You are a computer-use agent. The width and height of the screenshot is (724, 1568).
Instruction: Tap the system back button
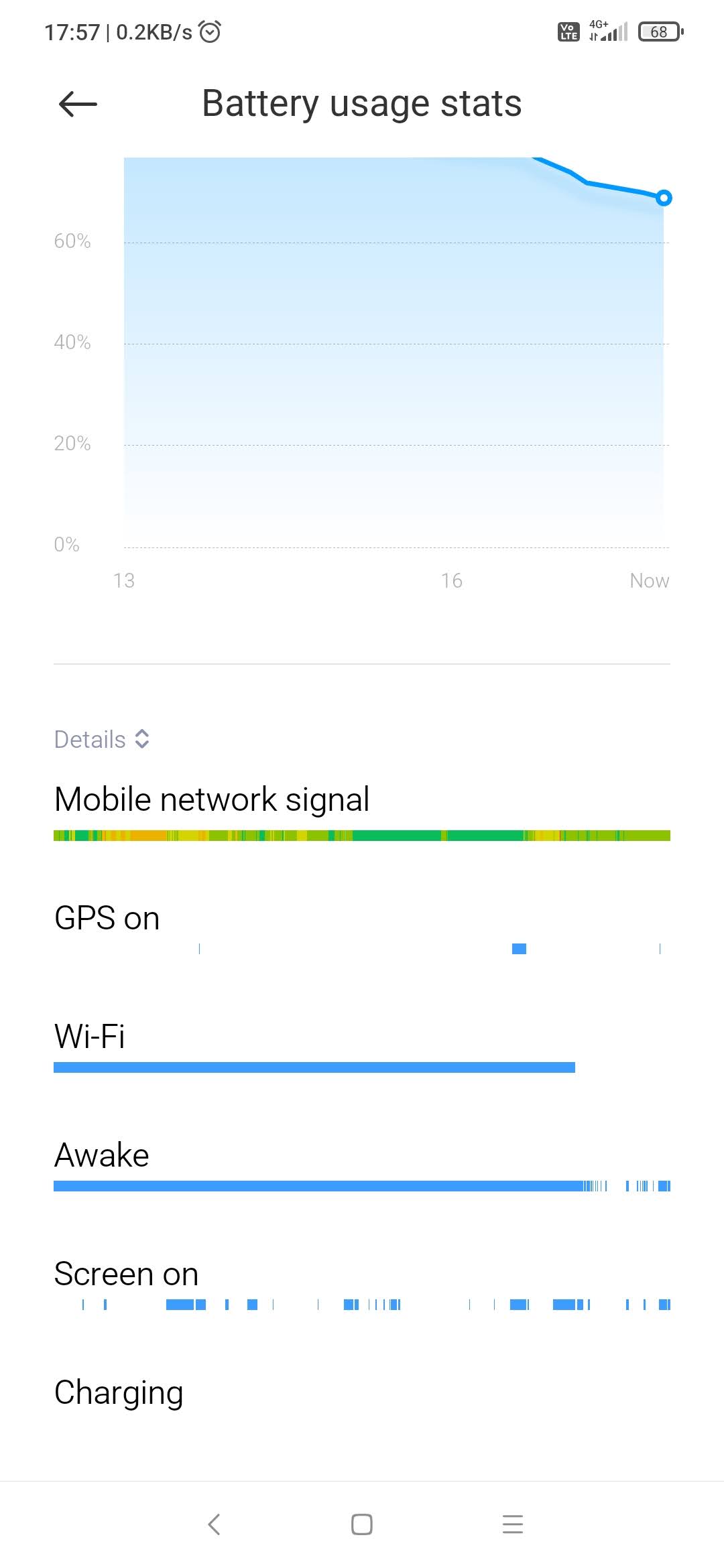[x=214, y=1524]
